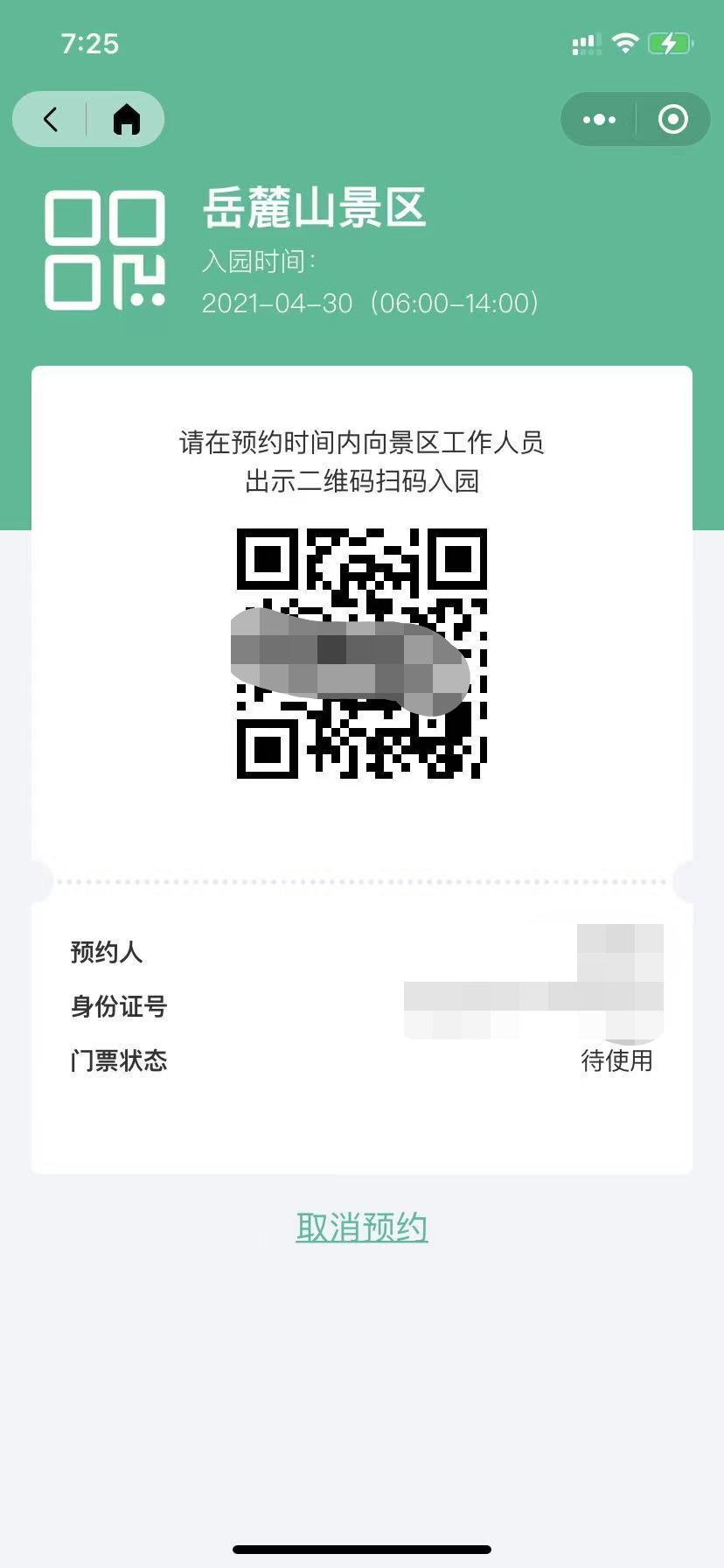Return to the mini program home
This screenshot has height=1568, width=724.
click(x=127, y=119)
